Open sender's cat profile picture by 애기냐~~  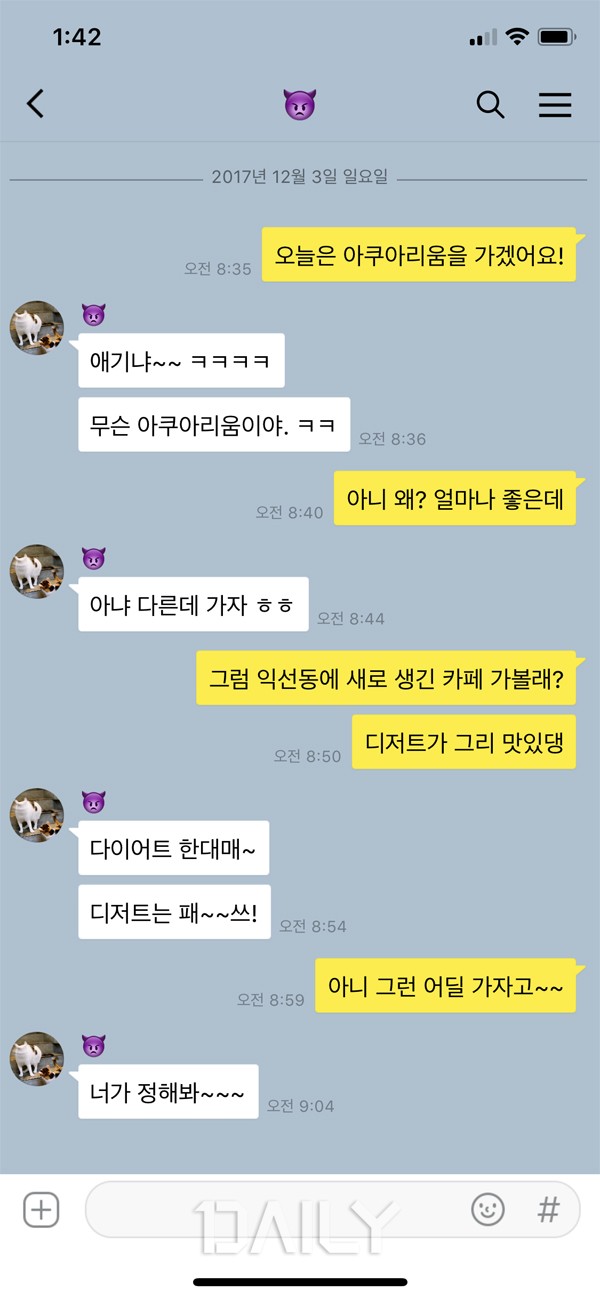[37, 327]
